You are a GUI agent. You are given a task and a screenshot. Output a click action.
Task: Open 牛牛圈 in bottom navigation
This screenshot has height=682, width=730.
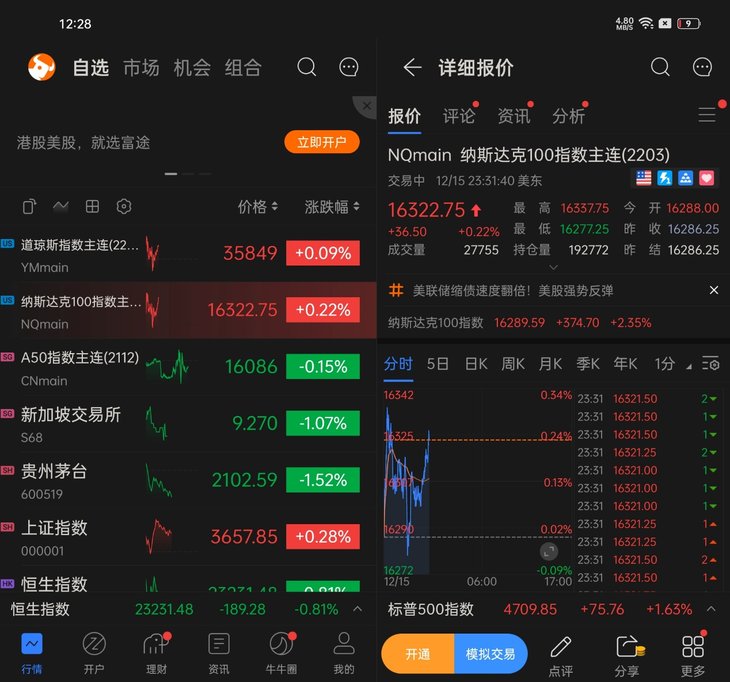tap(282, 652)
